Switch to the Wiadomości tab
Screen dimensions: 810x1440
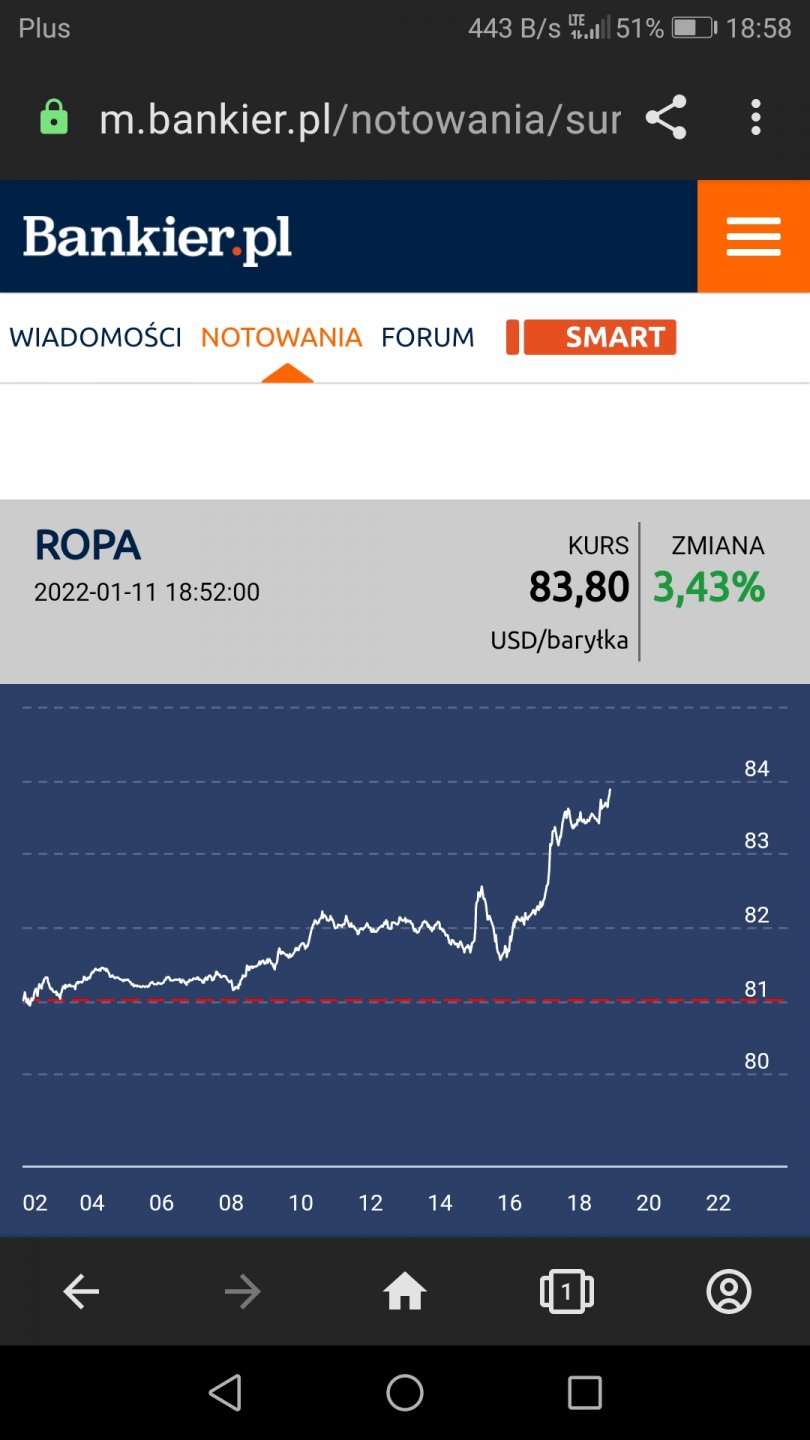[96, 338]
